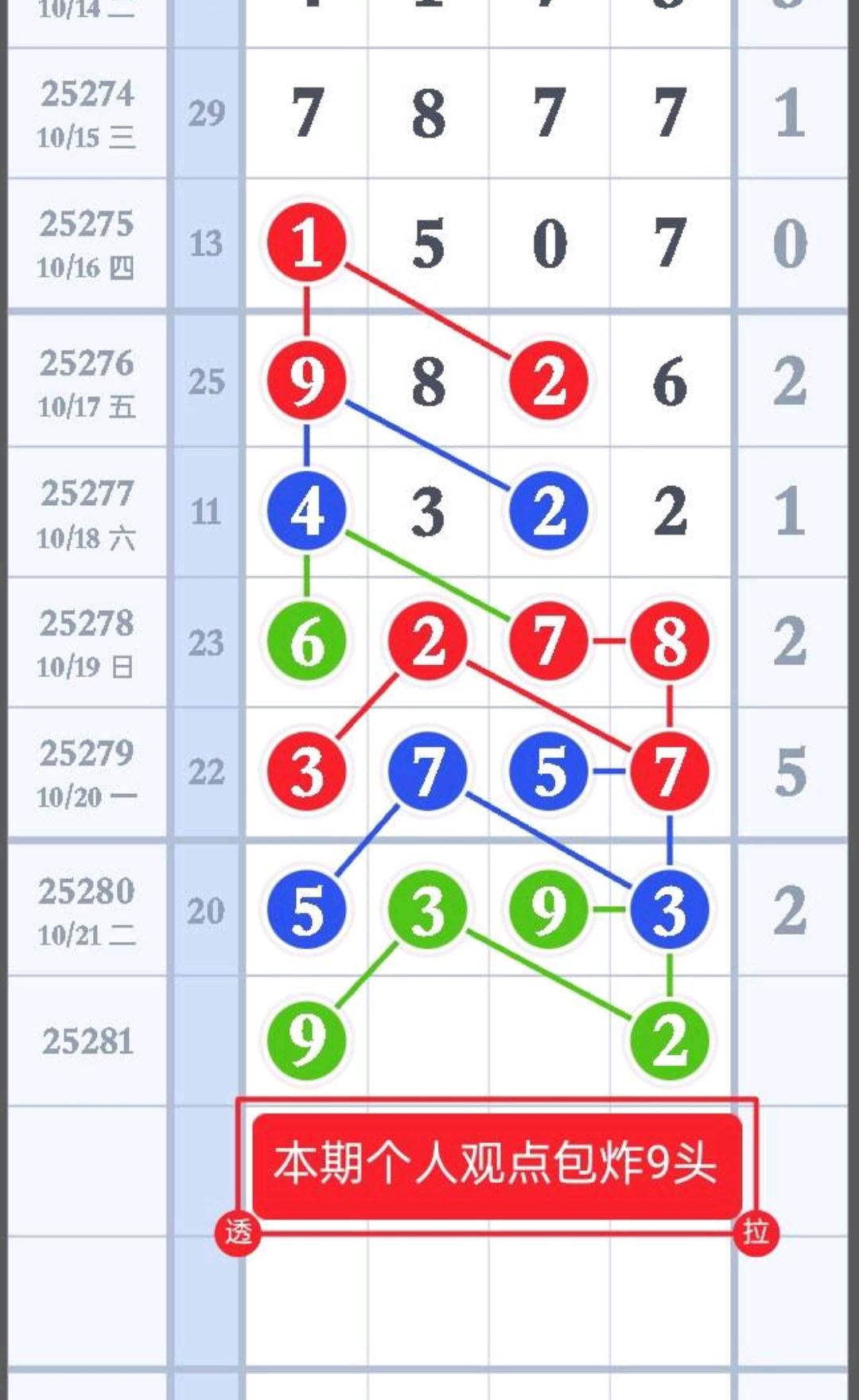Select the red 本期个人观点包炸9头 text label
The width and height of the screenshot is (859, 1400).
pos(496,1165)
